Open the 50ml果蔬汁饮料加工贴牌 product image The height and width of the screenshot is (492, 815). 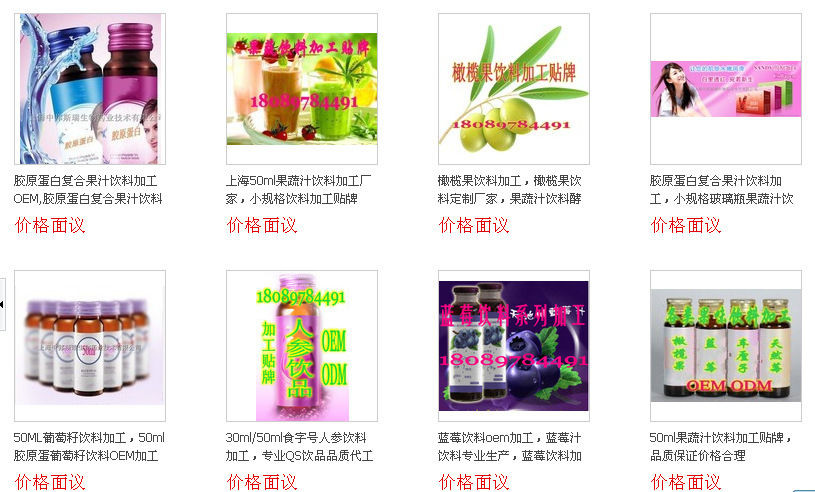(725, 346)
